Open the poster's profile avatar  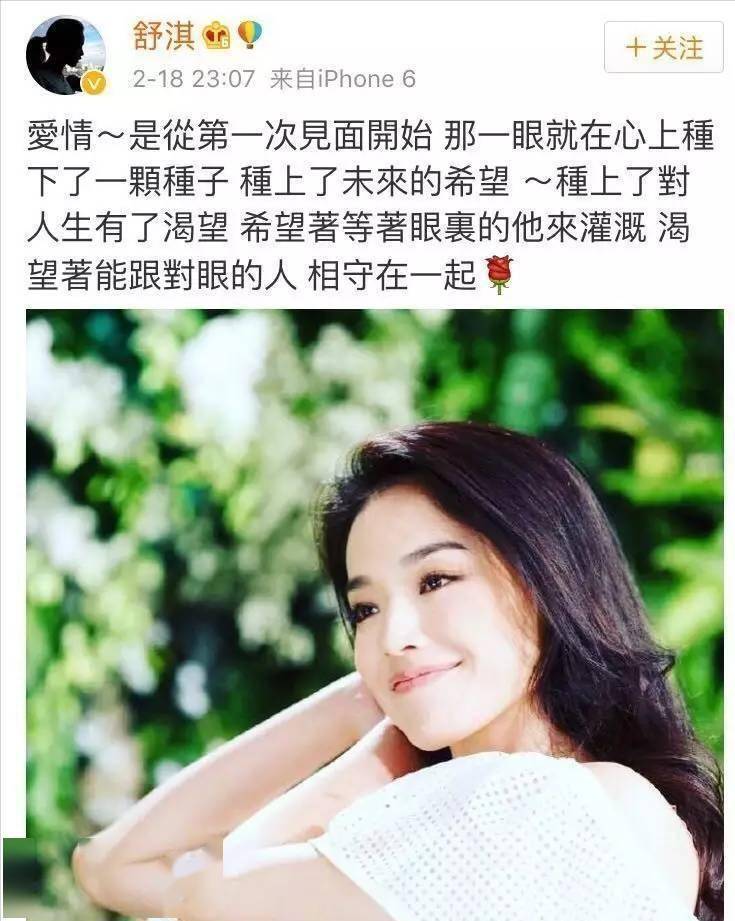click(x=66, y=55)
